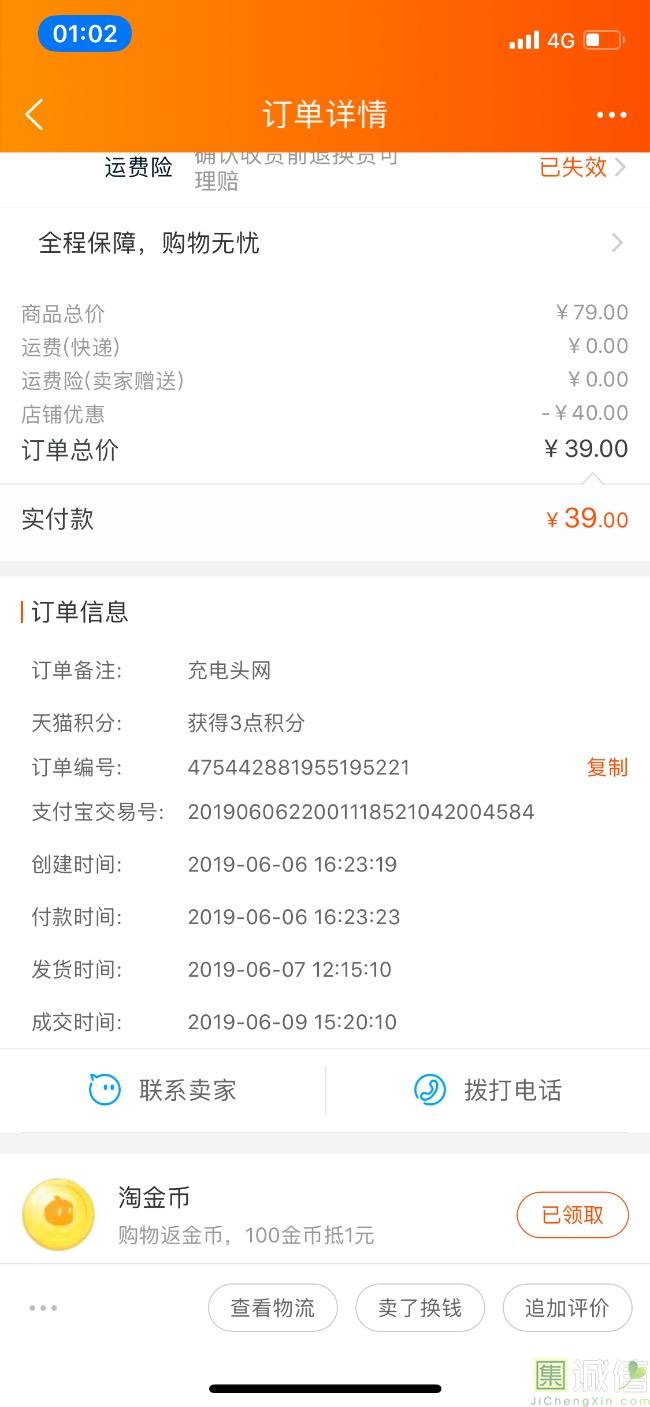Copy the order number with 复制

pyautogui.click(x=607, y=767)
